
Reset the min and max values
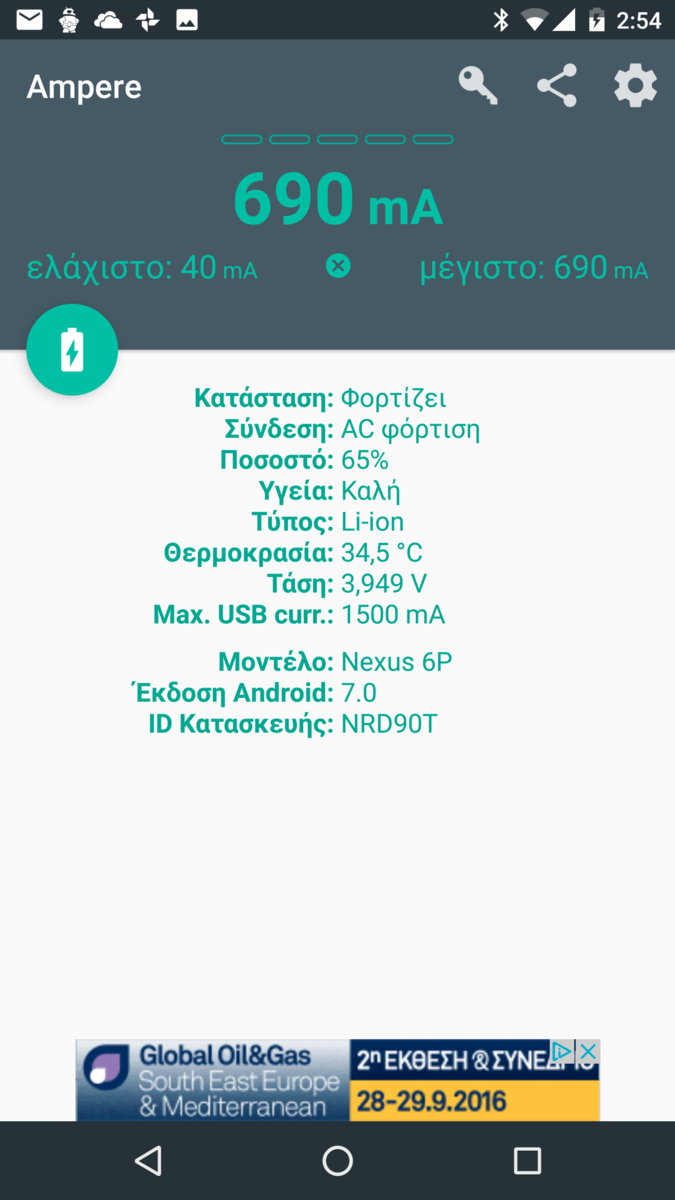pos(338,266)
